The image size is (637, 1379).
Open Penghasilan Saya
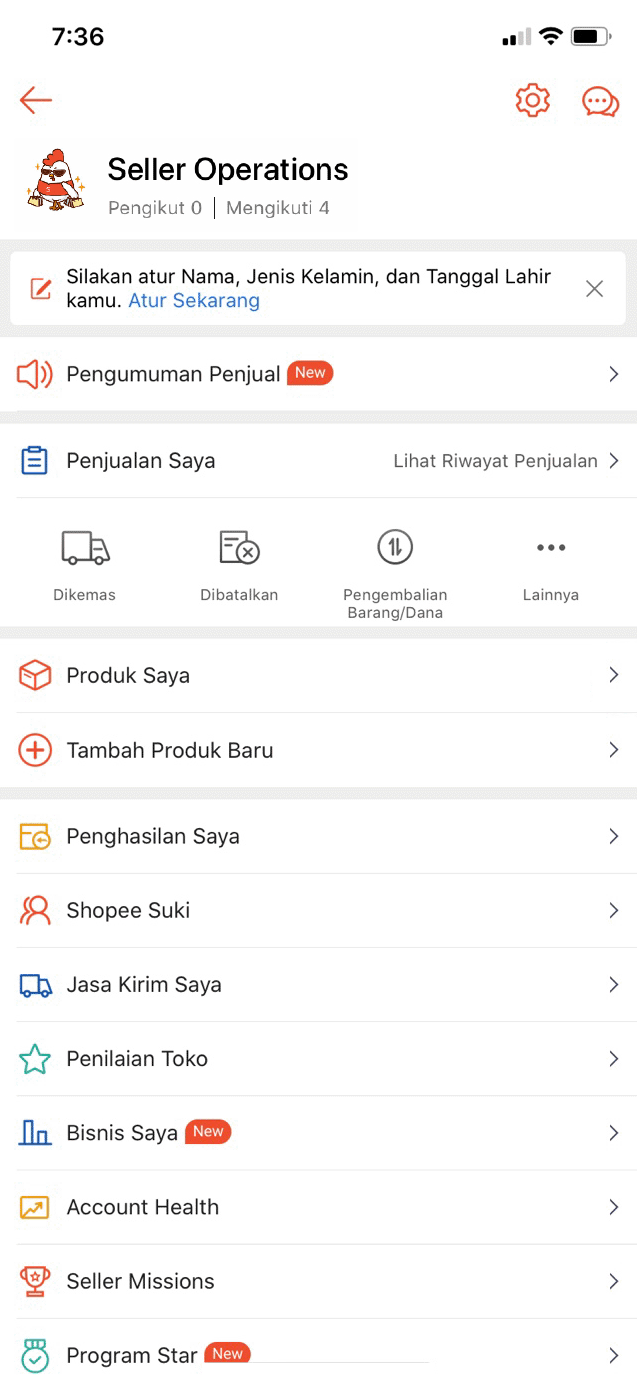[x=318, y=836]
